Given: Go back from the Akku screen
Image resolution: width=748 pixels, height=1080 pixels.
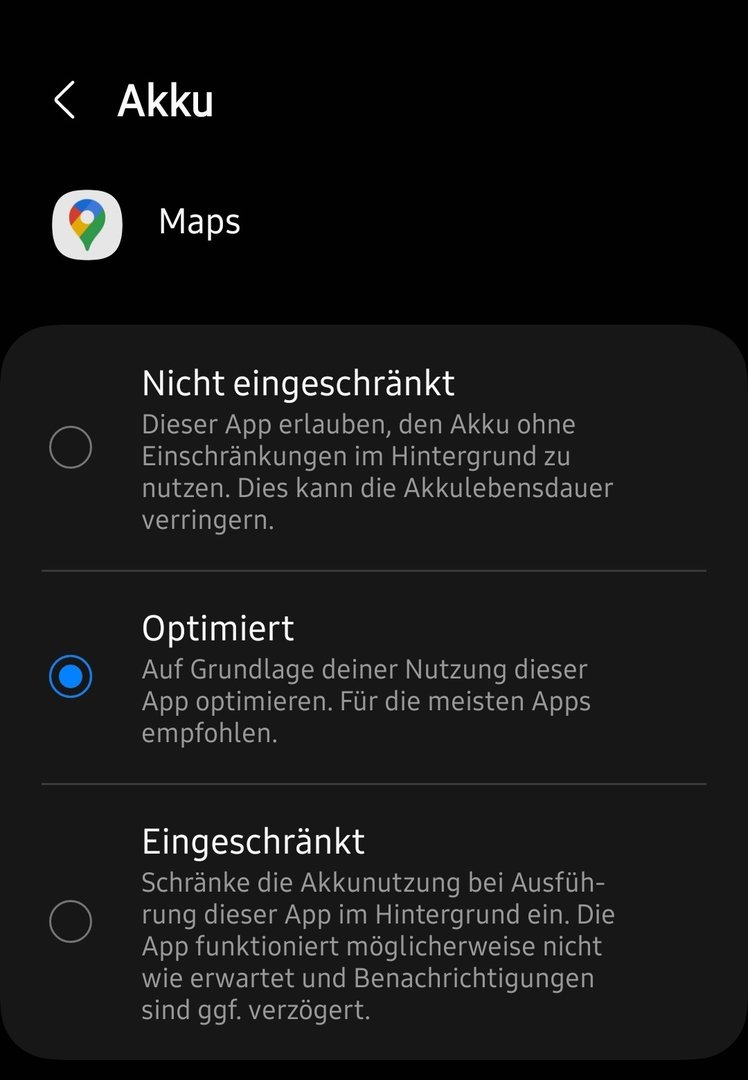Looking at the screenshot, I should coord(65,101).
